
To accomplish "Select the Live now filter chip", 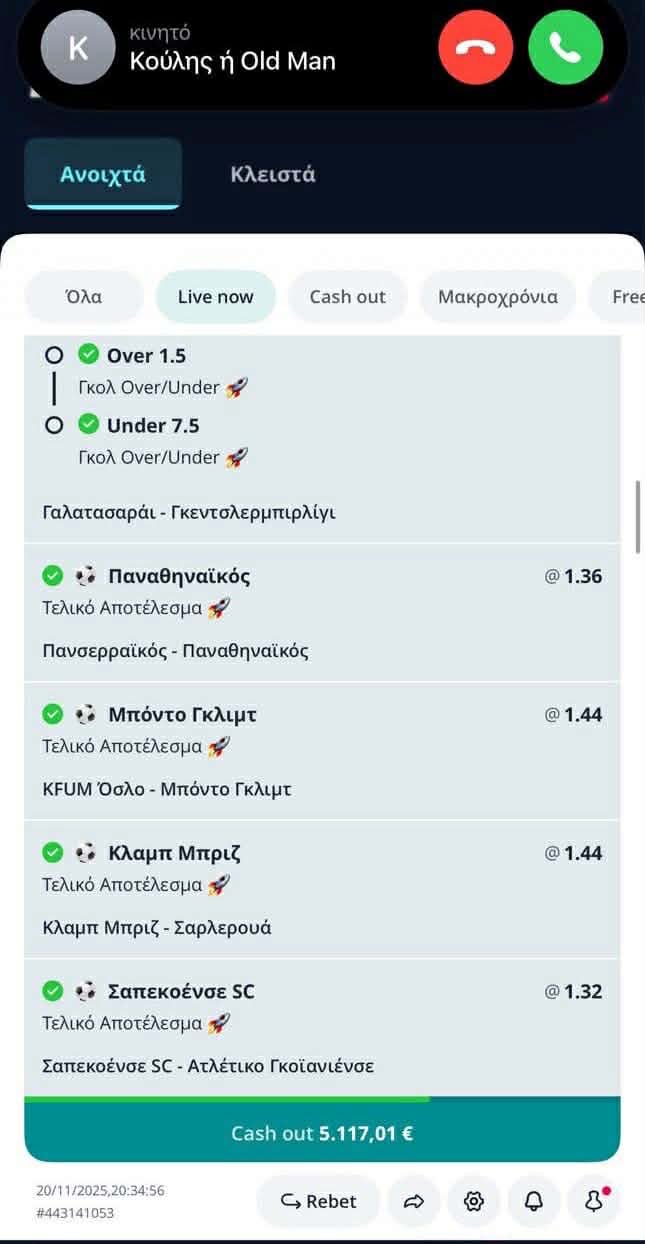I will 215,297.
